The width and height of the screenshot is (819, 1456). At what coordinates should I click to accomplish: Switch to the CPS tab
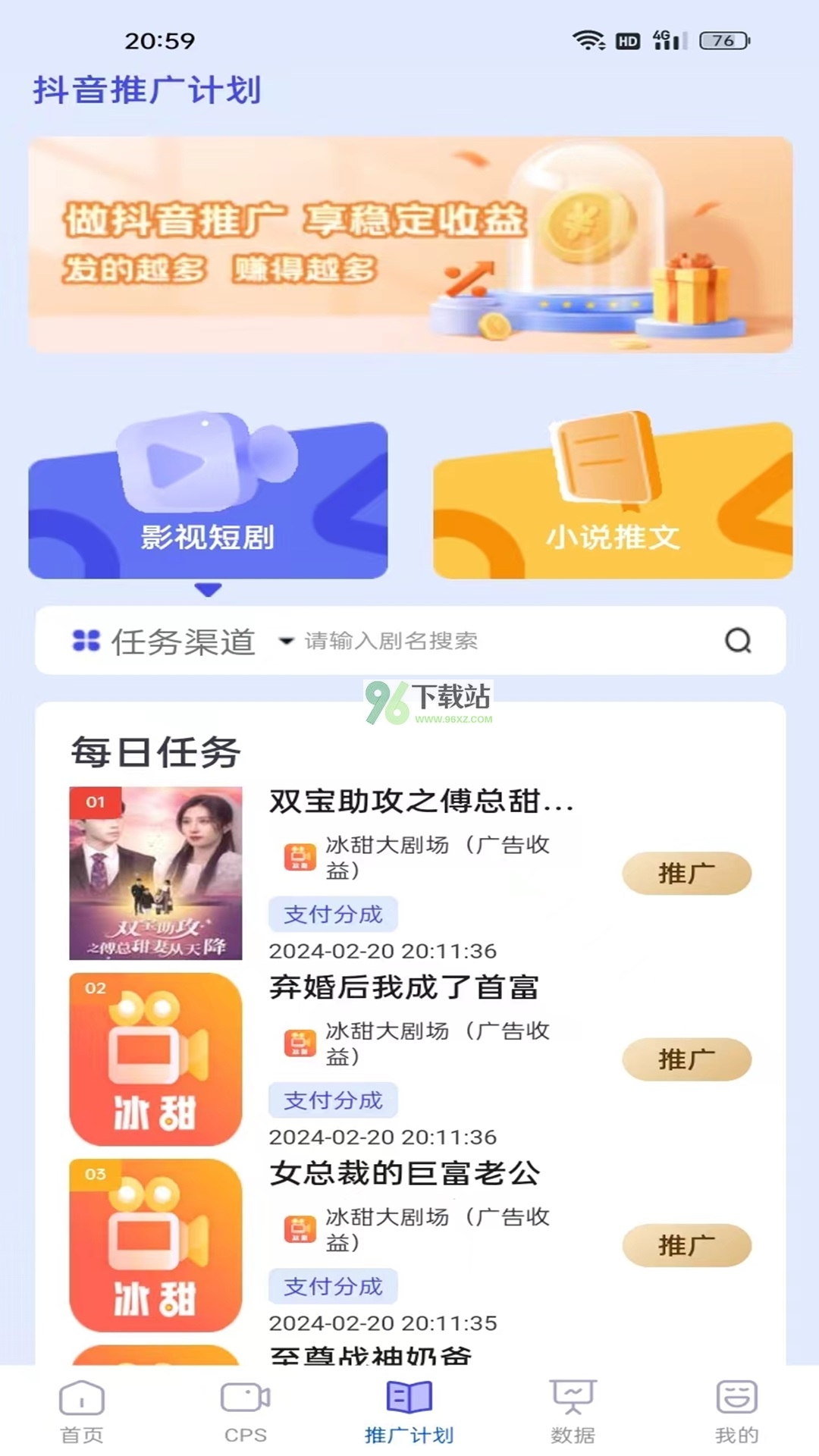pyautogui.click(x=246, y=1411)
